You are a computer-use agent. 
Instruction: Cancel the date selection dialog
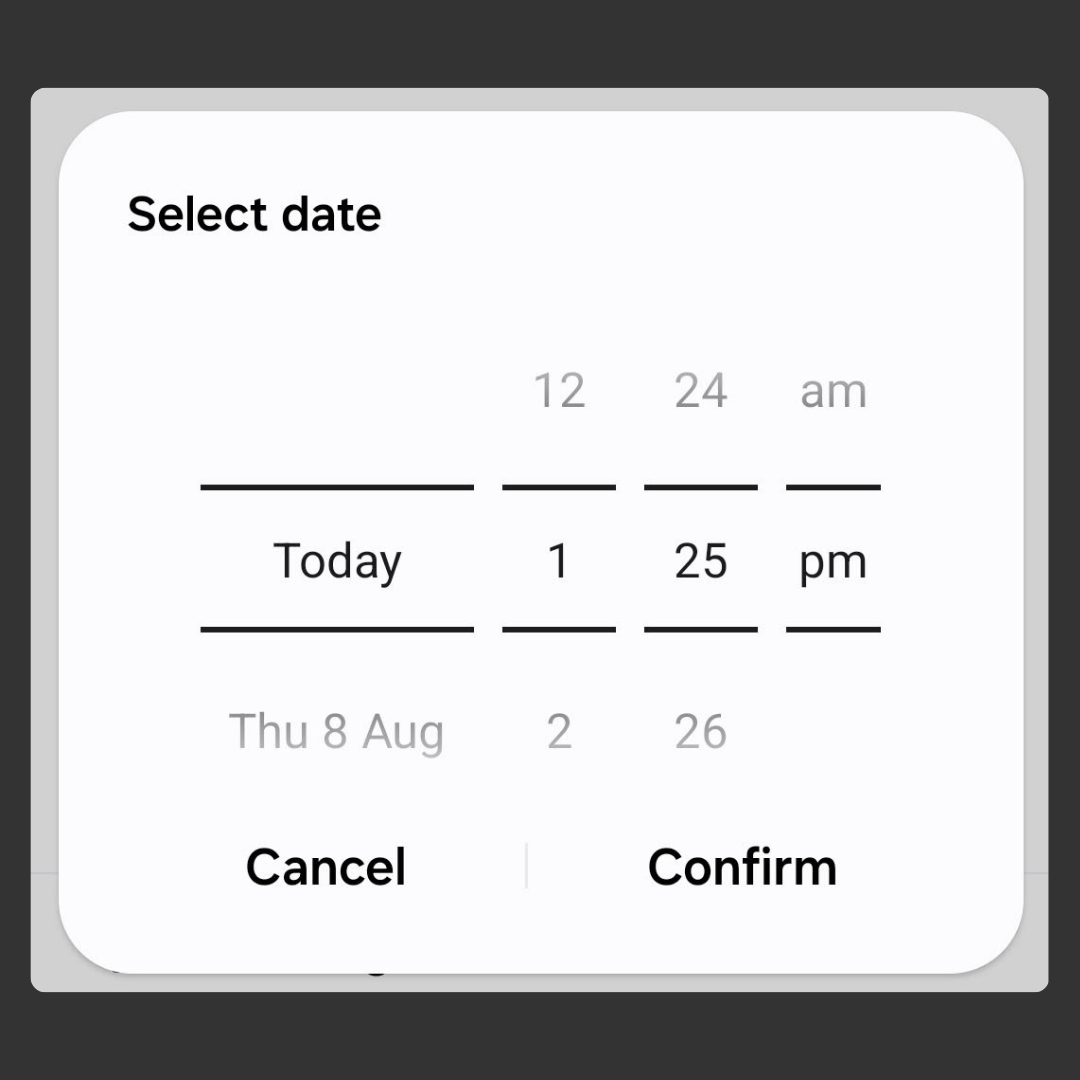pyautogui.click(x=326, y=867)
